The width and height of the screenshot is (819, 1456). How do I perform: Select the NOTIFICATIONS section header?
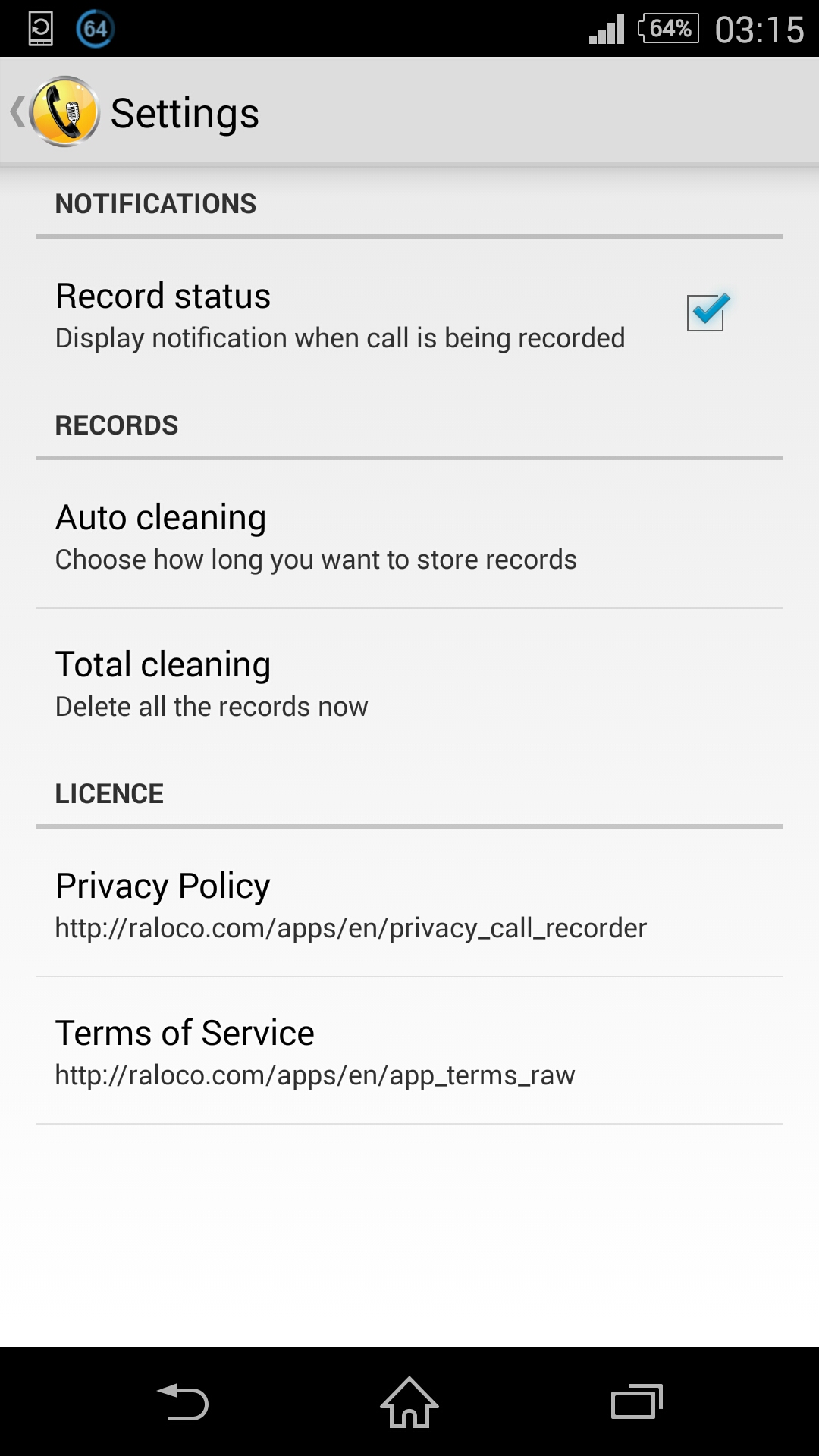(155, 202)
